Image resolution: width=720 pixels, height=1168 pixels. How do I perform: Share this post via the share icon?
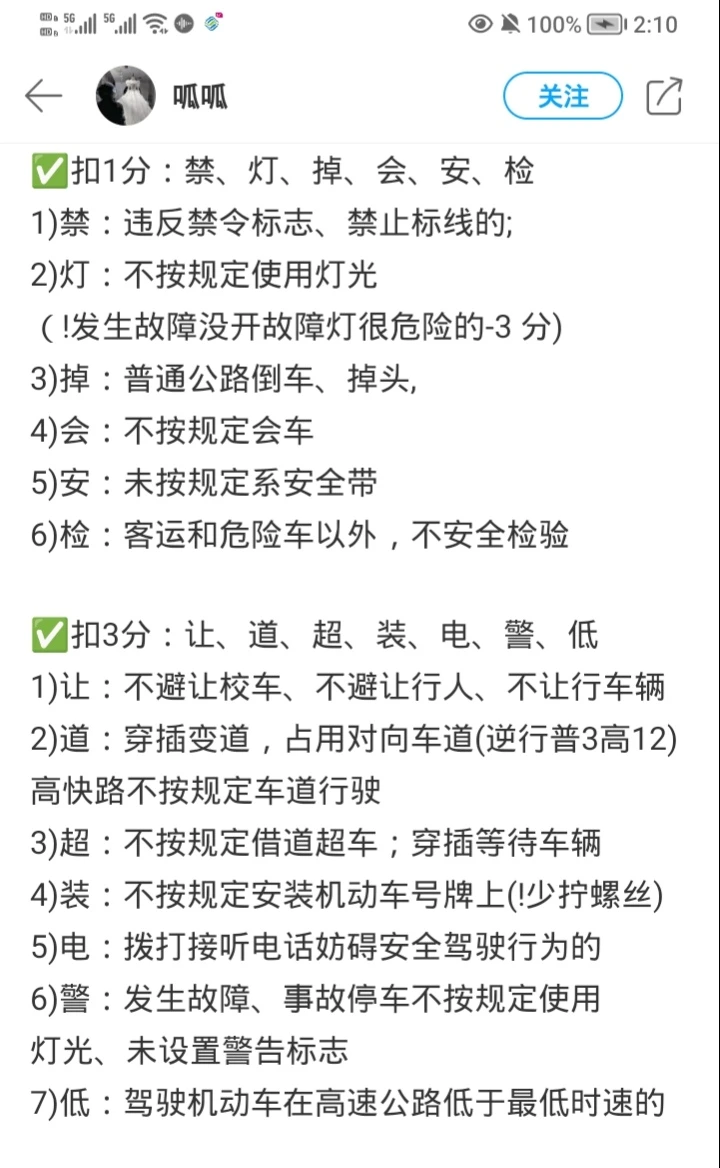(664, 96)
